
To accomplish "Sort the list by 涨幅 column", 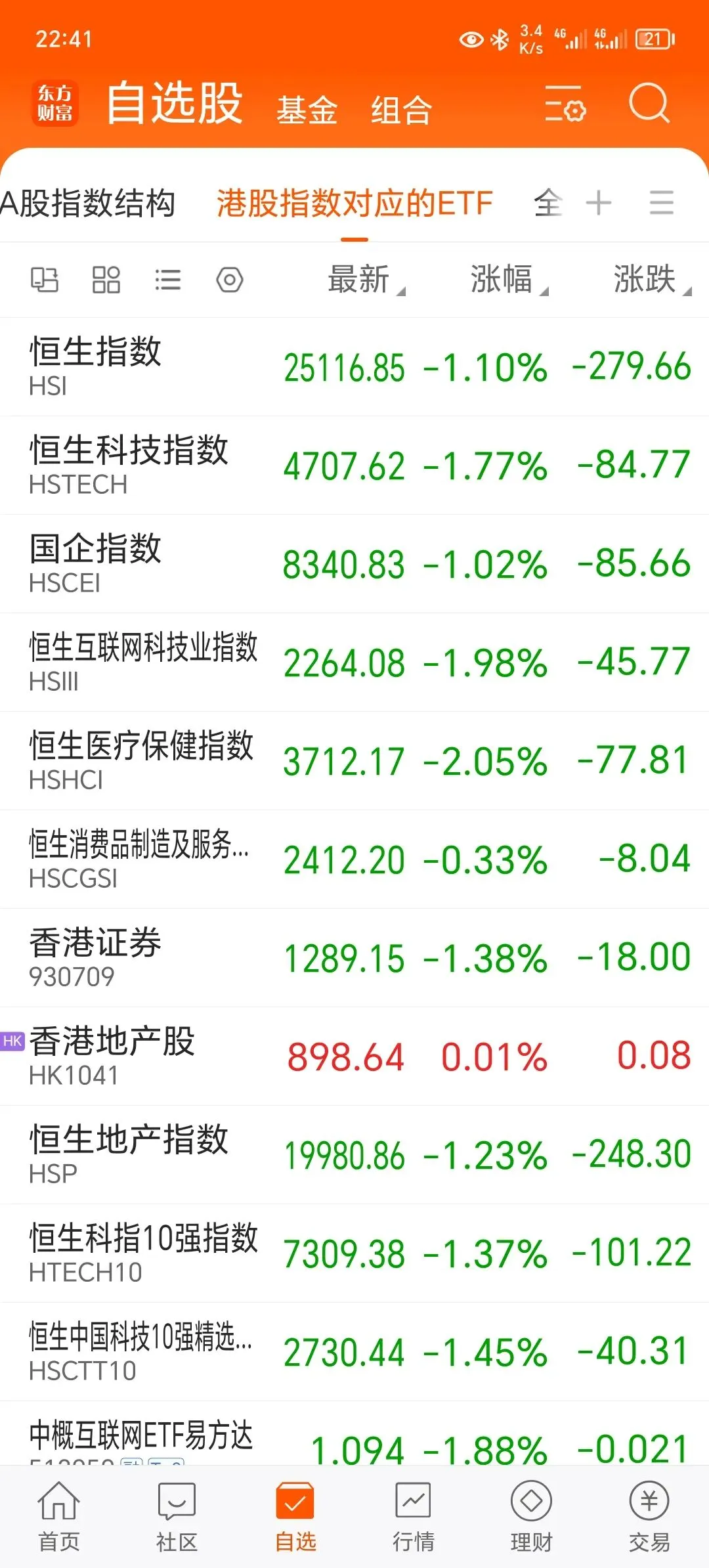I will pyautogui.click(x=509, y=279).
